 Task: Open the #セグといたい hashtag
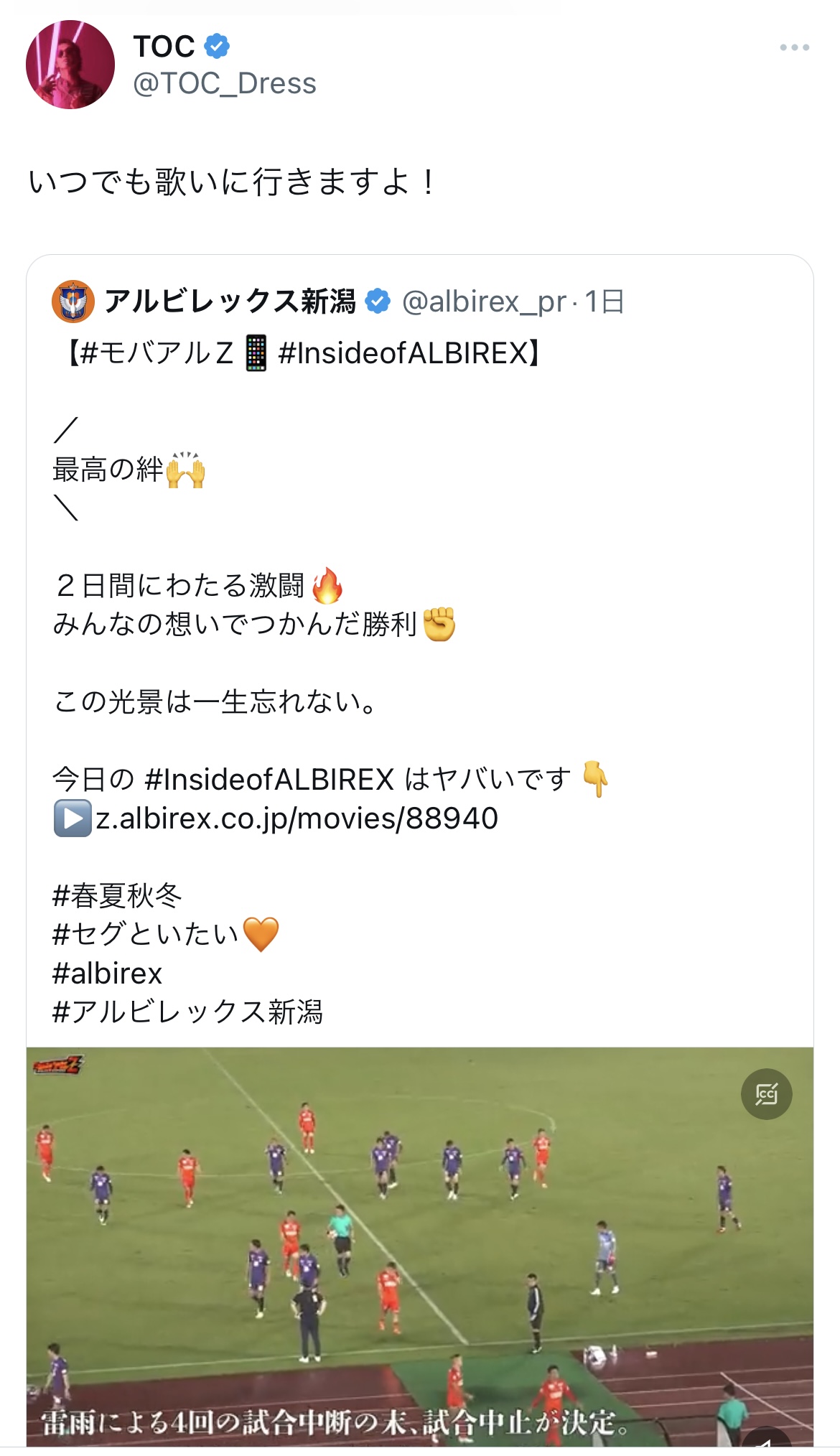click(x=146, y=934)
